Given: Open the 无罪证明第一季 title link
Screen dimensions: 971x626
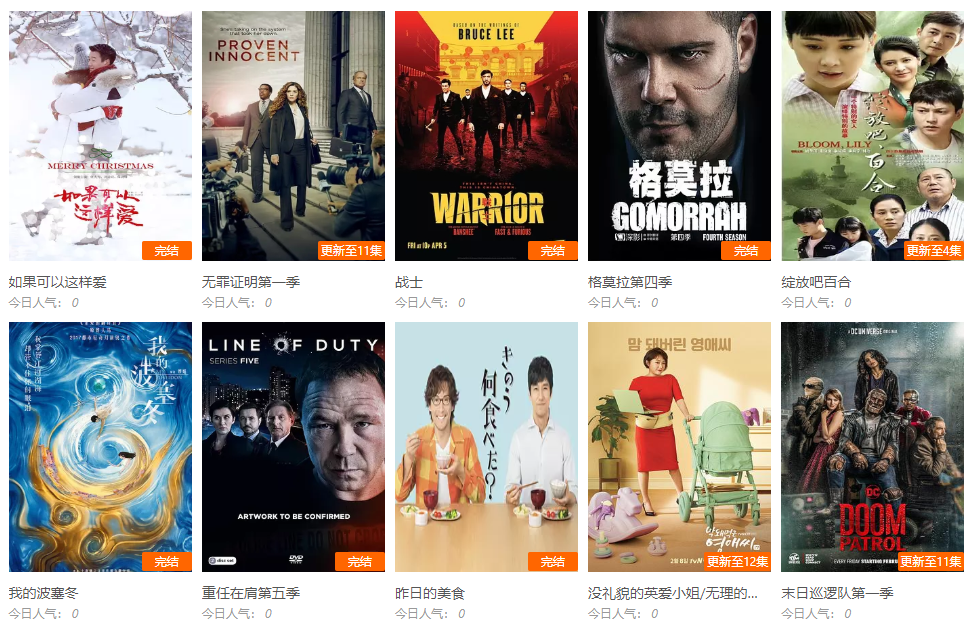Looking at the screenshot, I should (251, 282).
